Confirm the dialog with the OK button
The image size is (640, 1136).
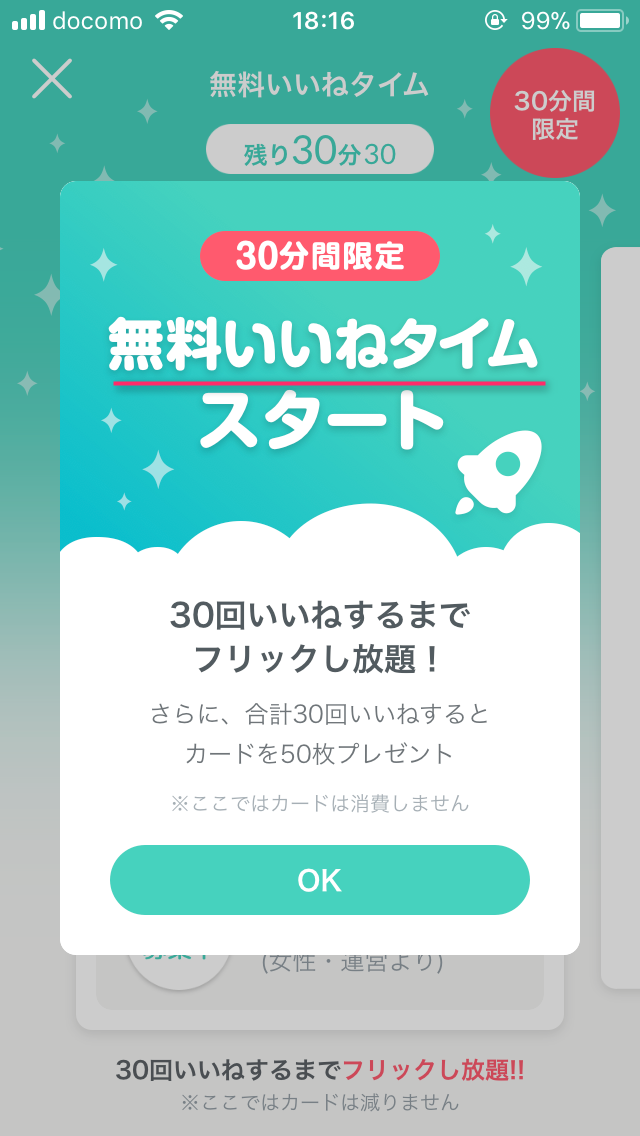[319, 880]
